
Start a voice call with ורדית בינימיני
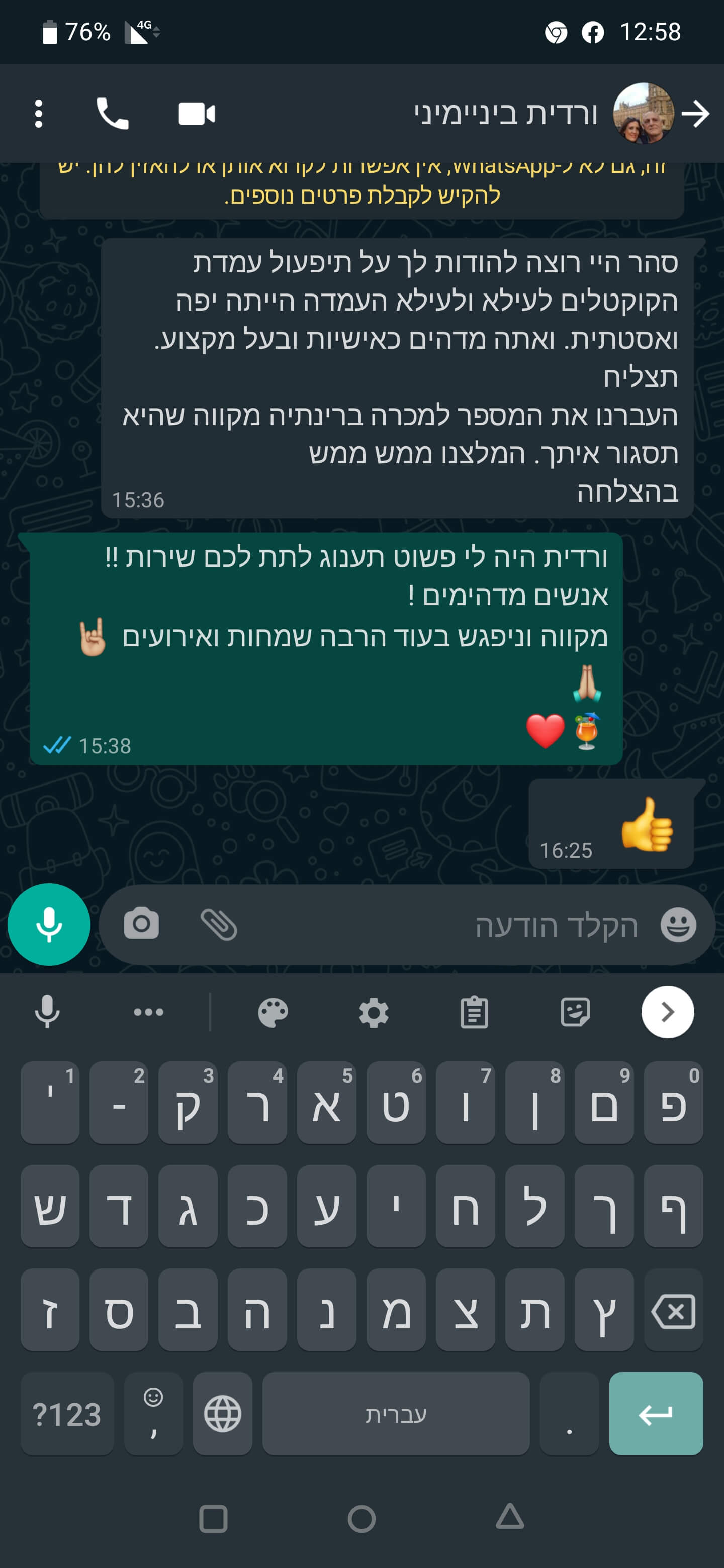coord(113,114)
